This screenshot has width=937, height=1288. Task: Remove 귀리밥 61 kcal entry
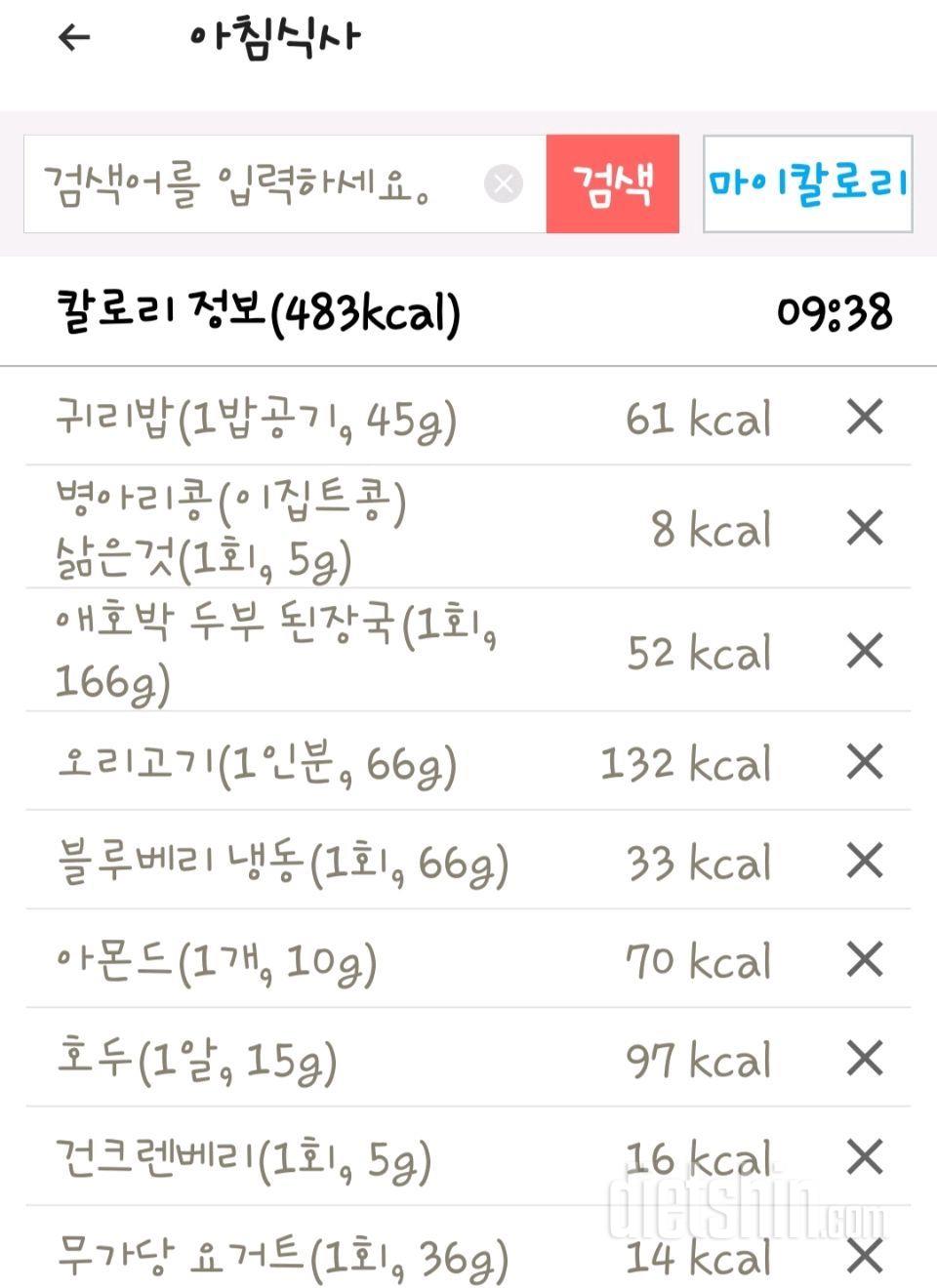tap(865, 418)
